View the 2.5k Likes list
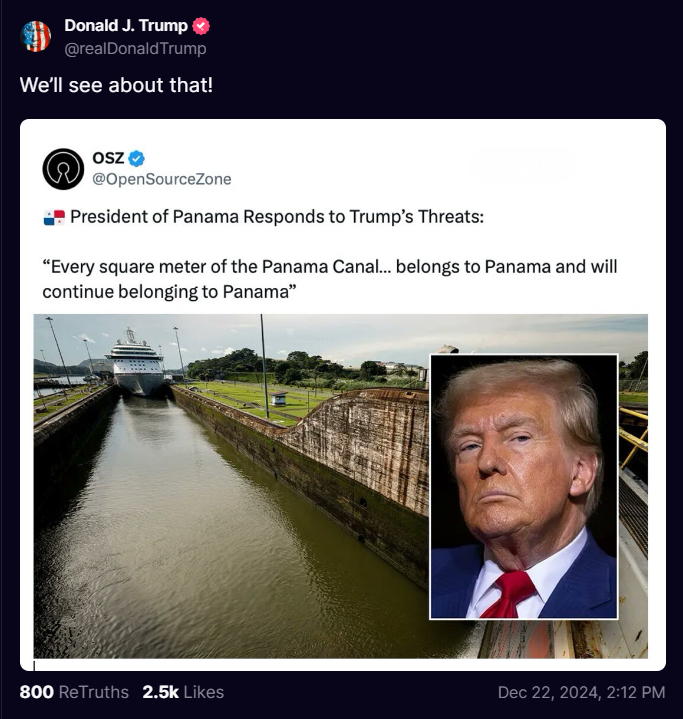Viewport: 683px width, 719px height. coord(183,692)
